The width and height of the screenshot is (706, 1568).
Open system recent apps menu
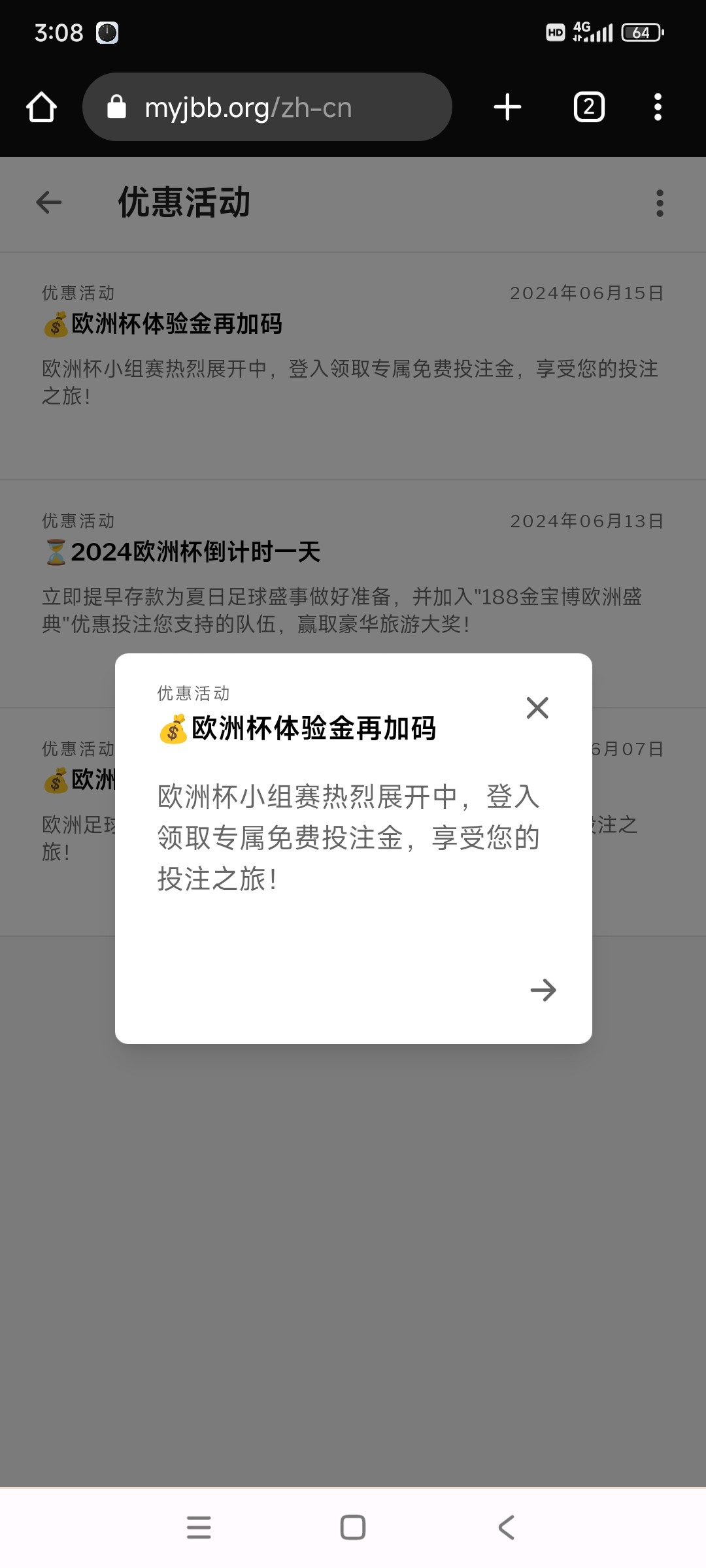tap(199, 1527)
